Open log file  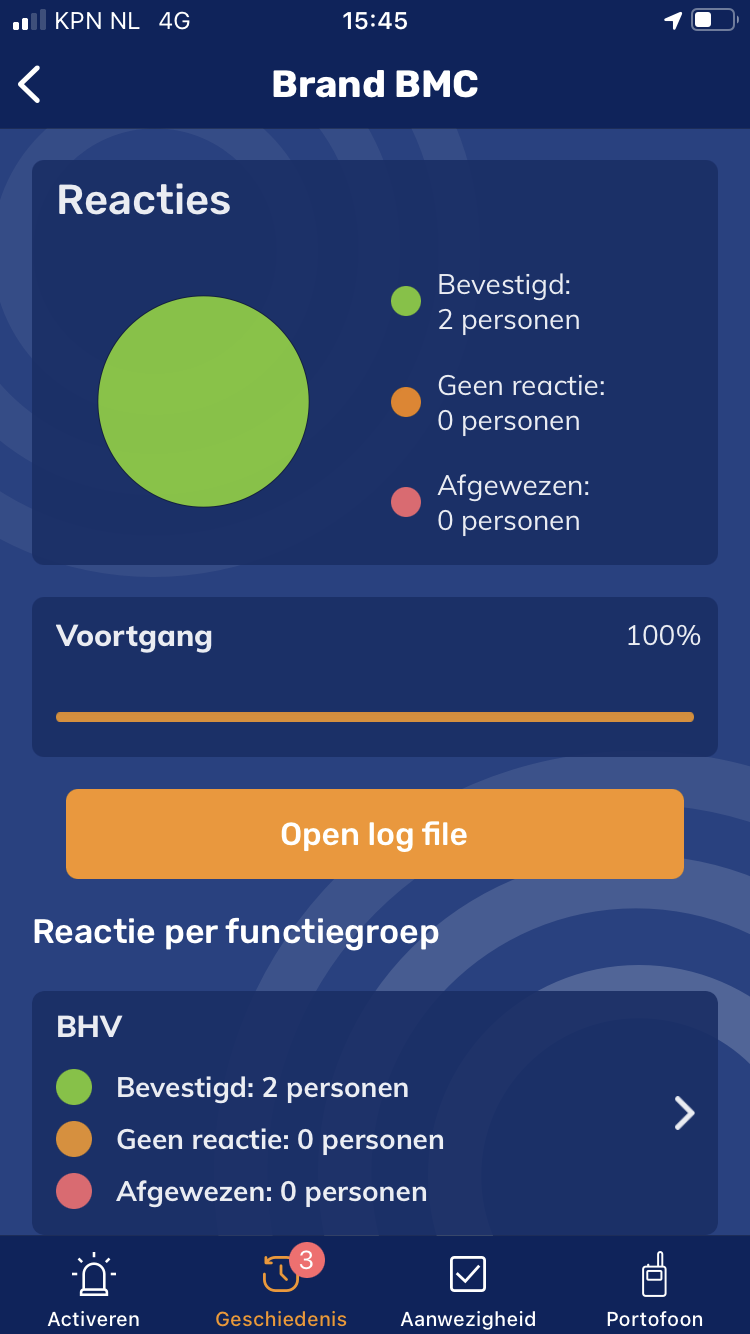click(375, 834)
